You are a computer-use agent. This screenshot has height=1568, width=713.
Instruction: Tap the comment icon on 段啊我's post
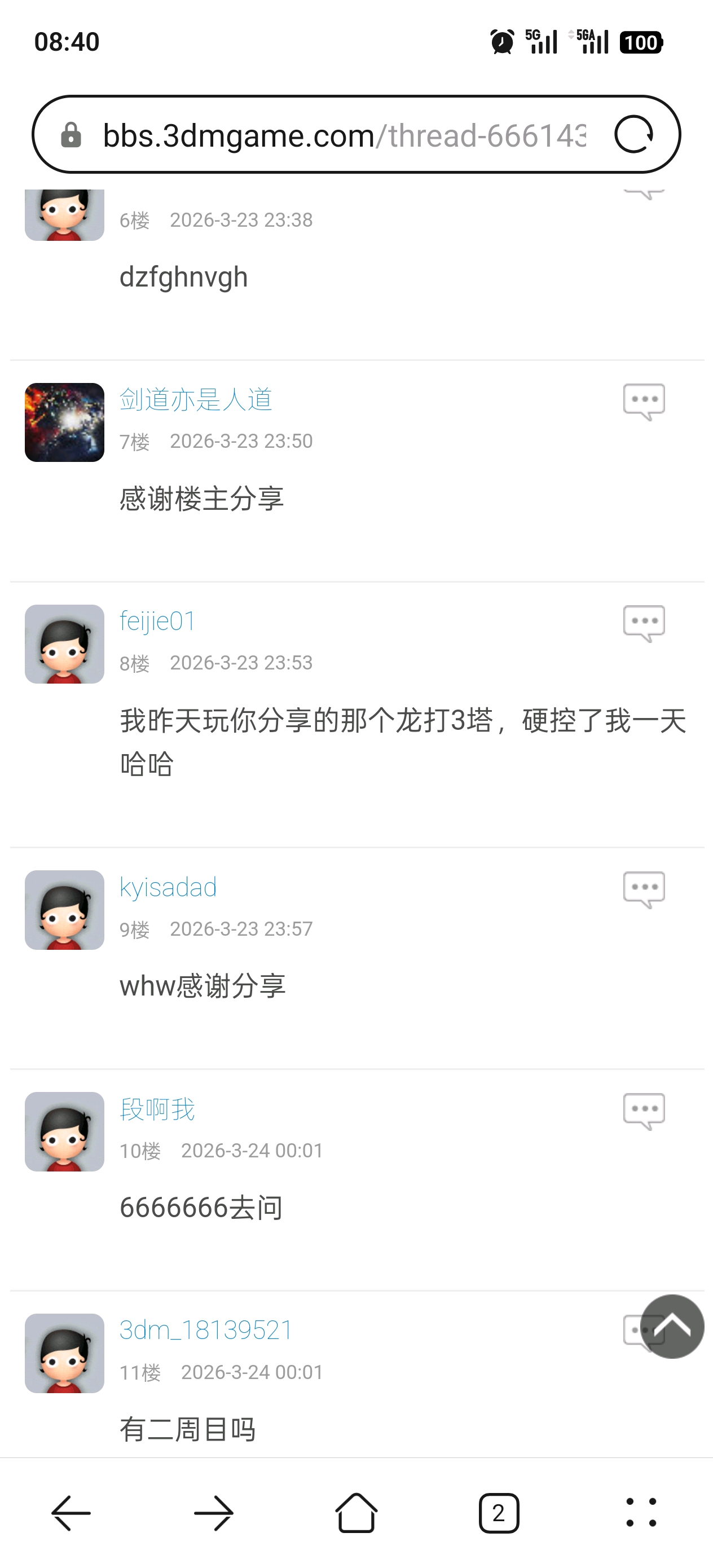(644, 1111)
